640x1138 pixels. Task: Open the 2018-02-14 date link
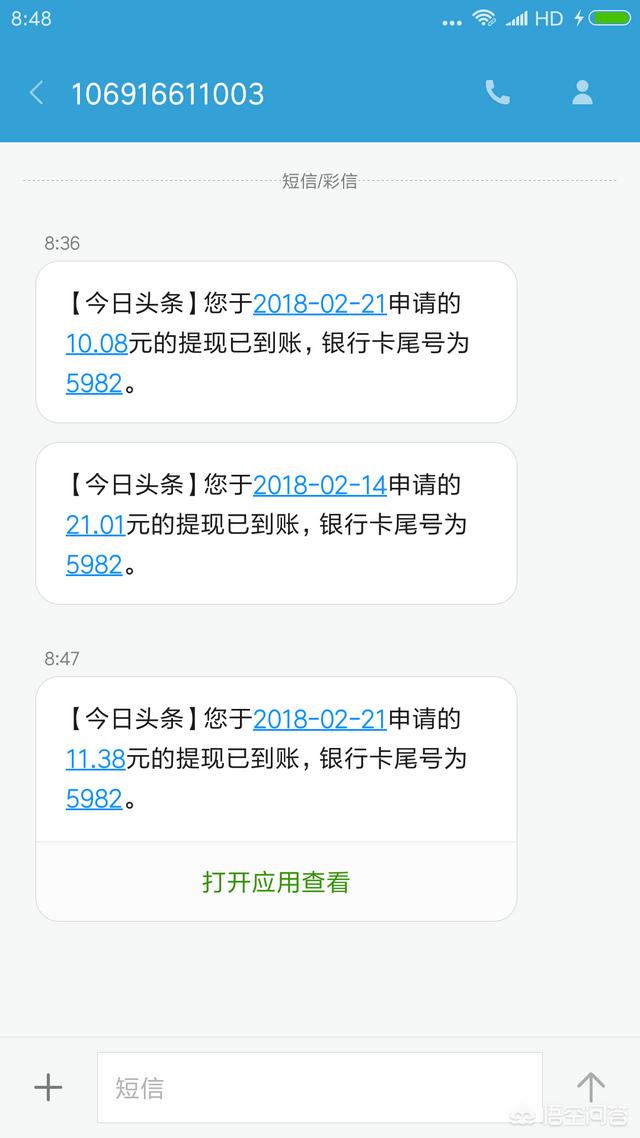point(319,485)
